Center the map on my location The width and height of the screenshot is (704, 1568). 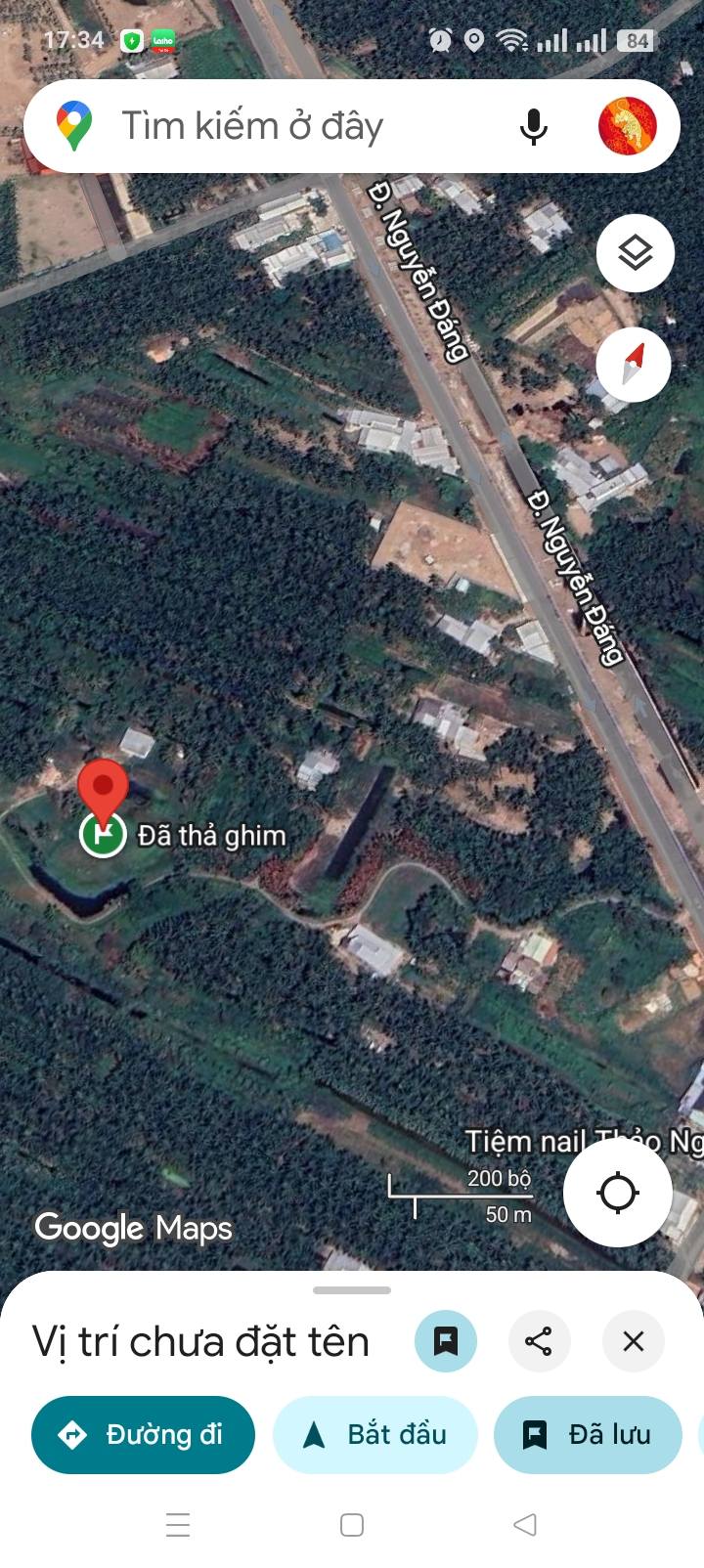click(x=618, y=1193)
